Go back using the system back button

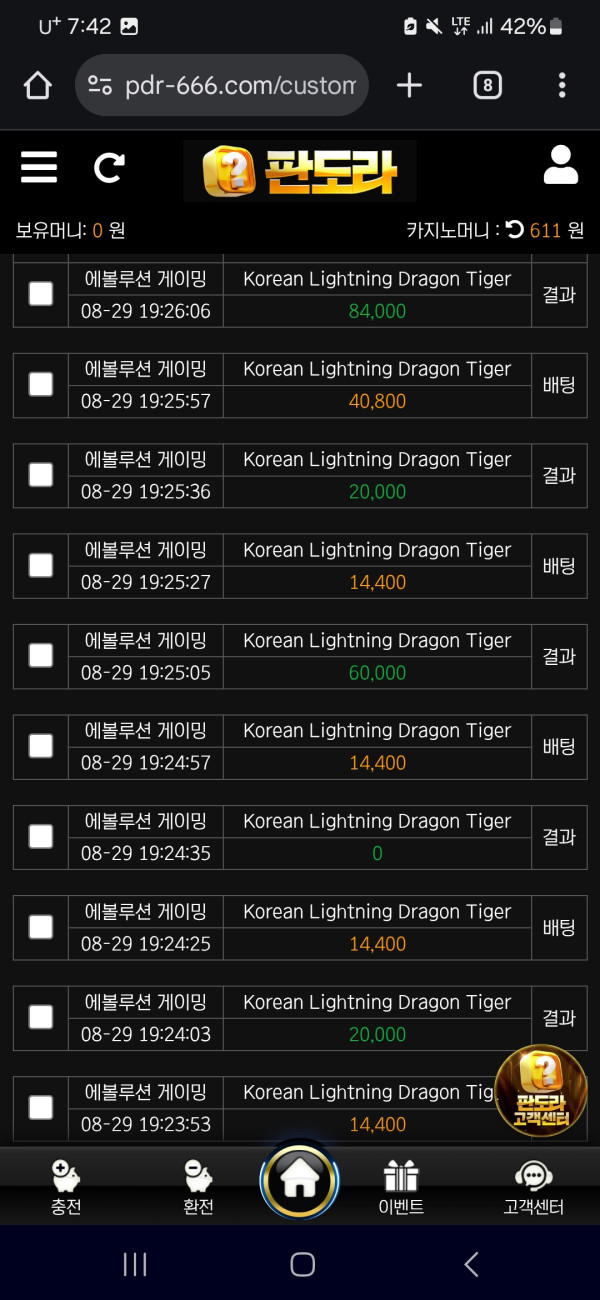[471, 1265]
